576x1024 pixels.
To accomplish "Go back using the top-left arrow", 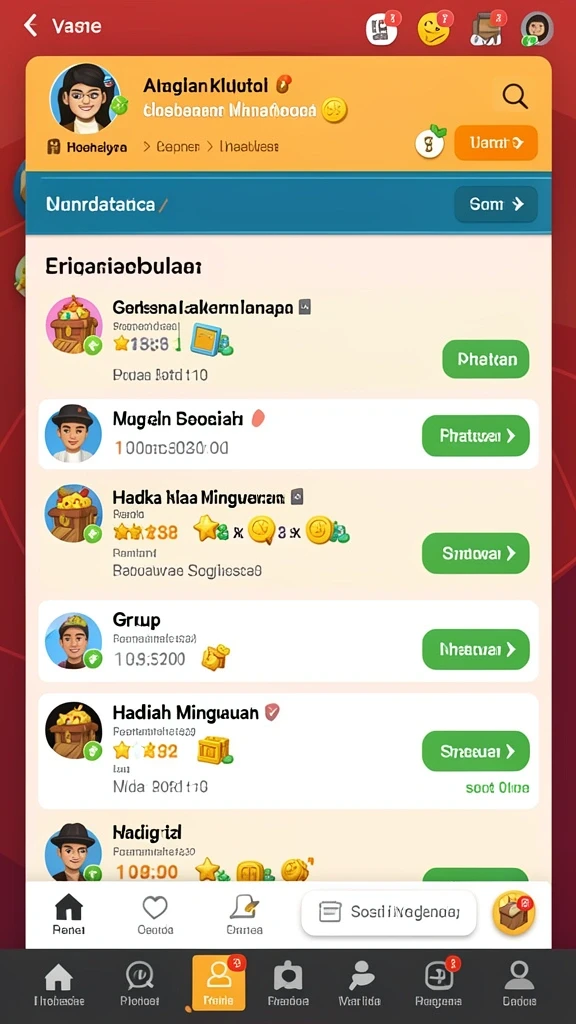I will click(x=30, y=26).
